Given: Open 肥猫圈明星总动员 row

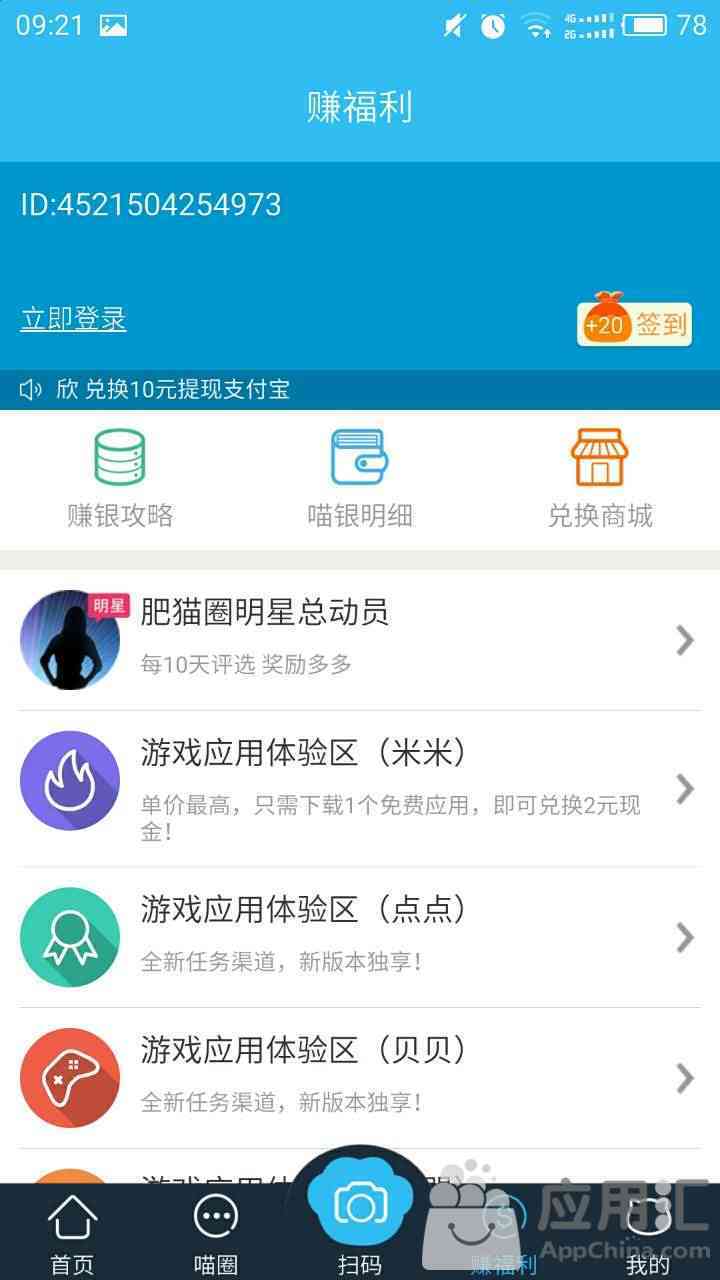Looking at the screenshot, I should (x=360, y=638).
